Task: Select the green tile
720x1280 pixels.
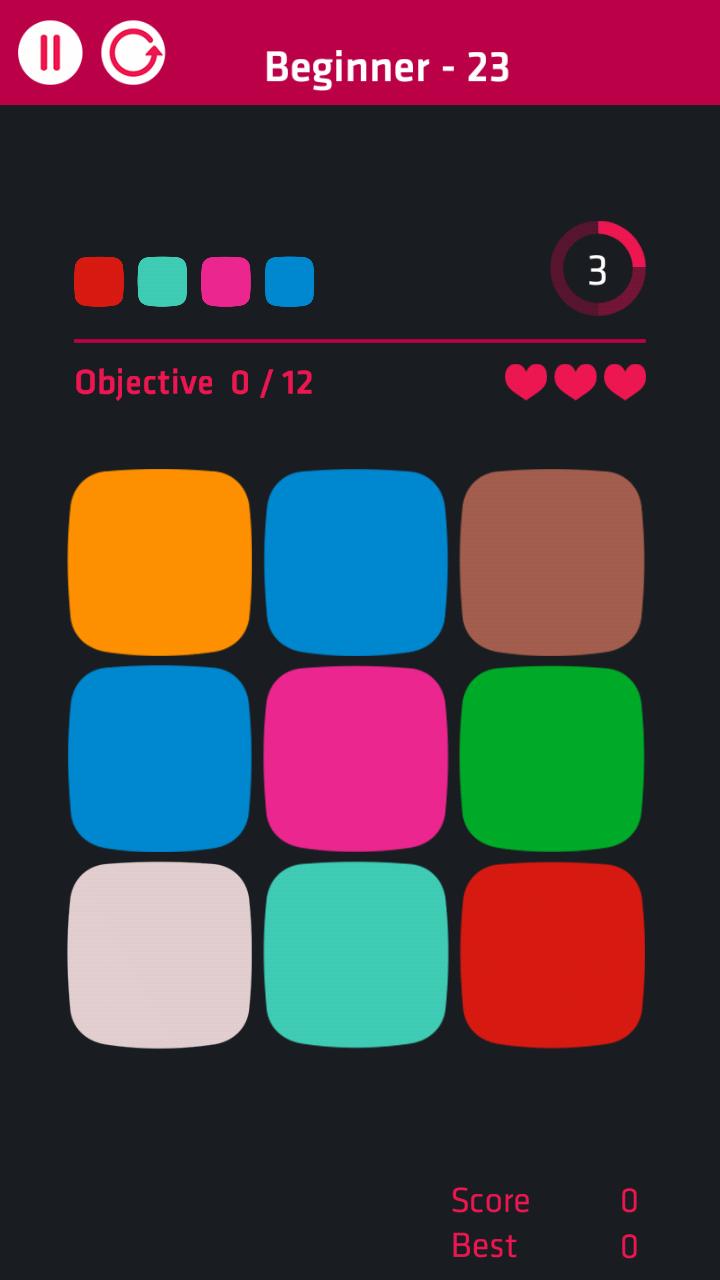Action: [x=552, y=758]
